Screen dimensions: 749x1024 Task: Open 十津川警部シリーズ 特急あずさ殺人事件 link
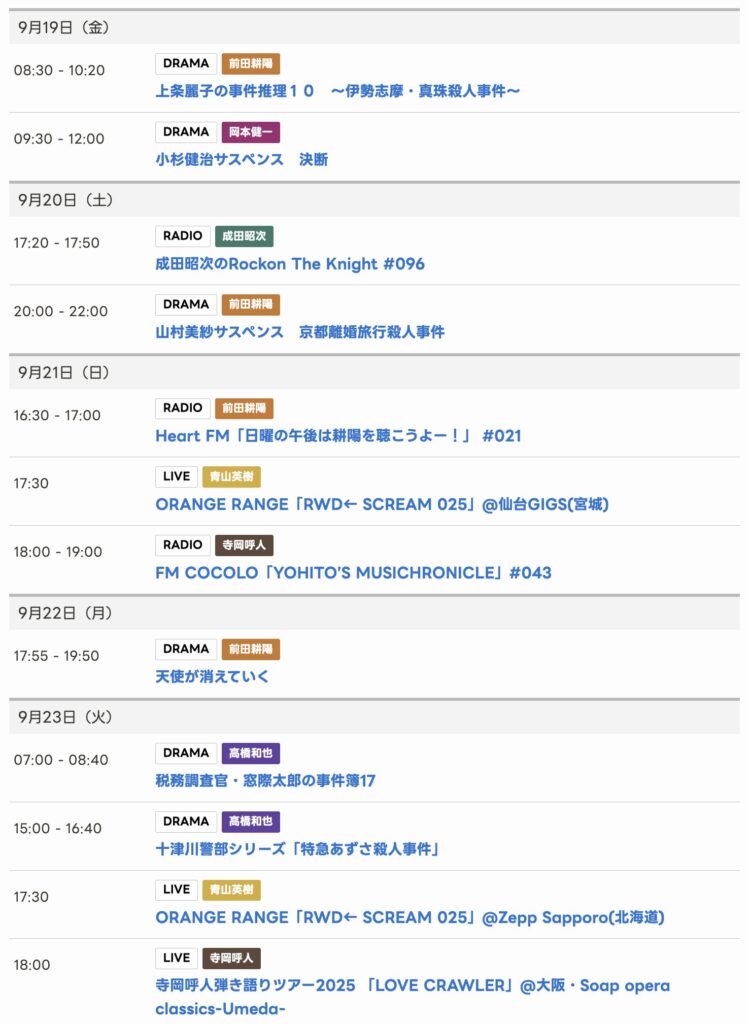click(298, 849)
